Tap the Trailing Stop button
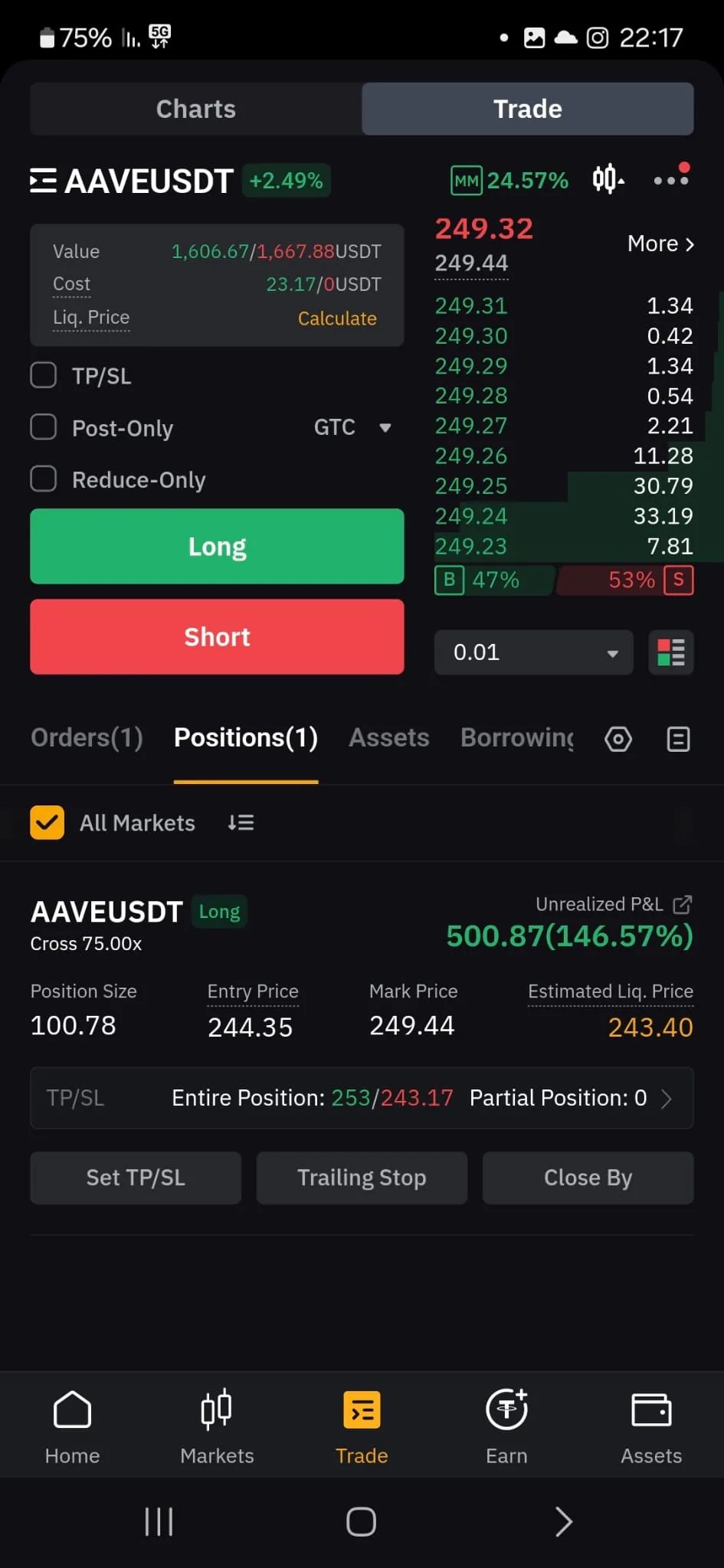The image size is (724, 1568). point(362,1178)
